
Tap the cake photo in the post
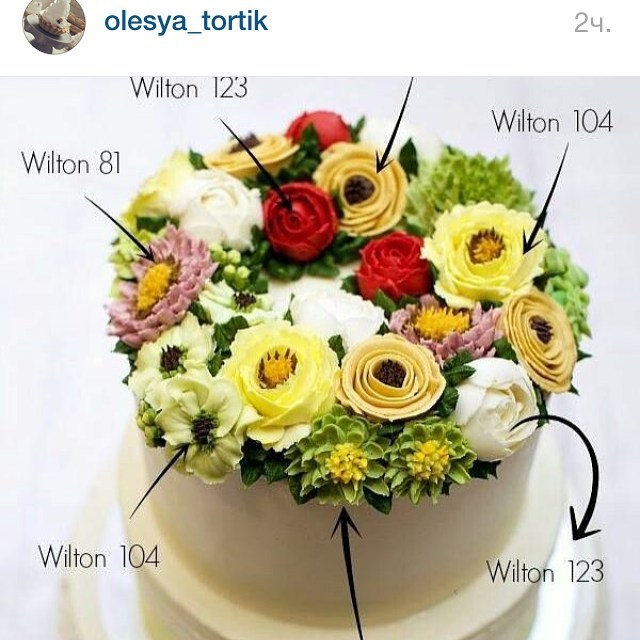320,358
